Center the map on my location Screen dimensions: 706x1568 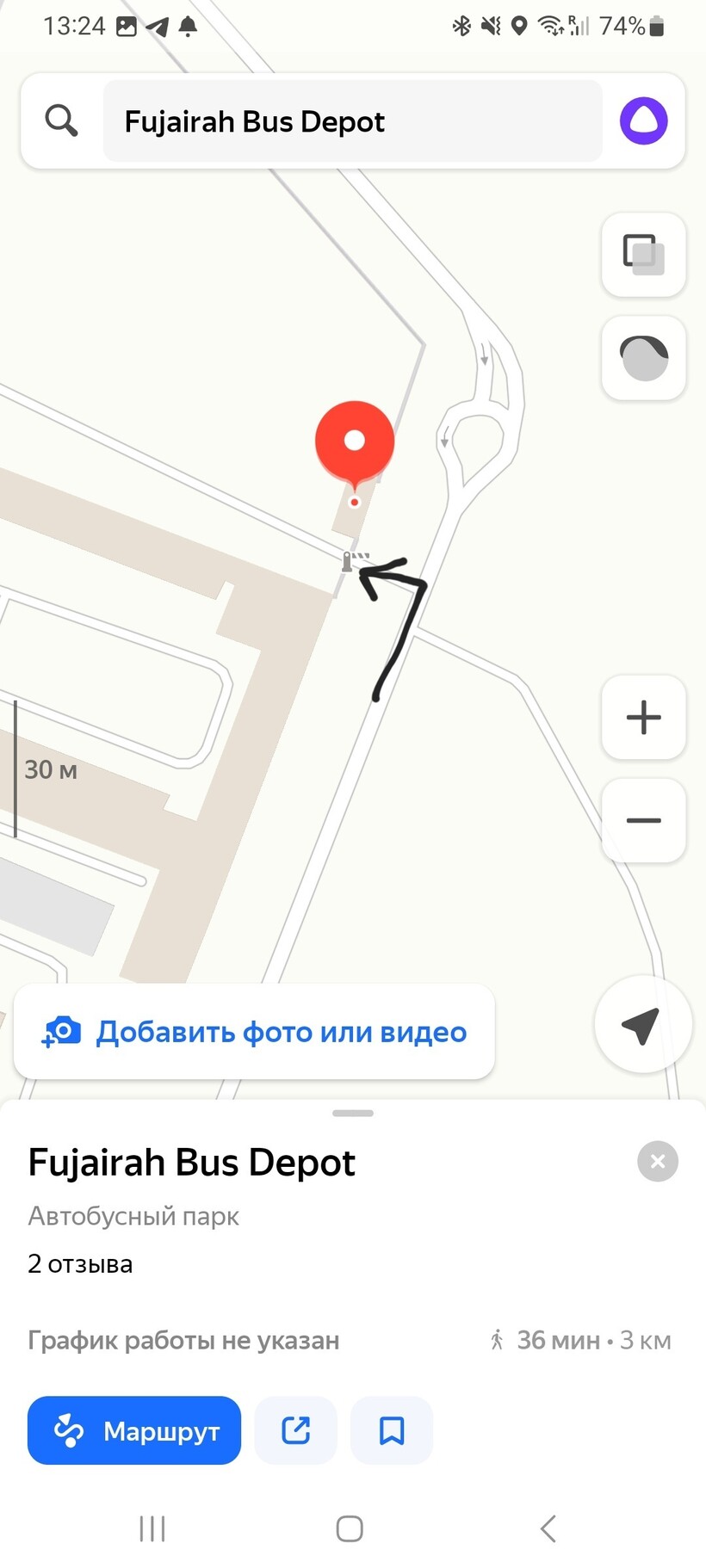click(x=642, y=1024)
